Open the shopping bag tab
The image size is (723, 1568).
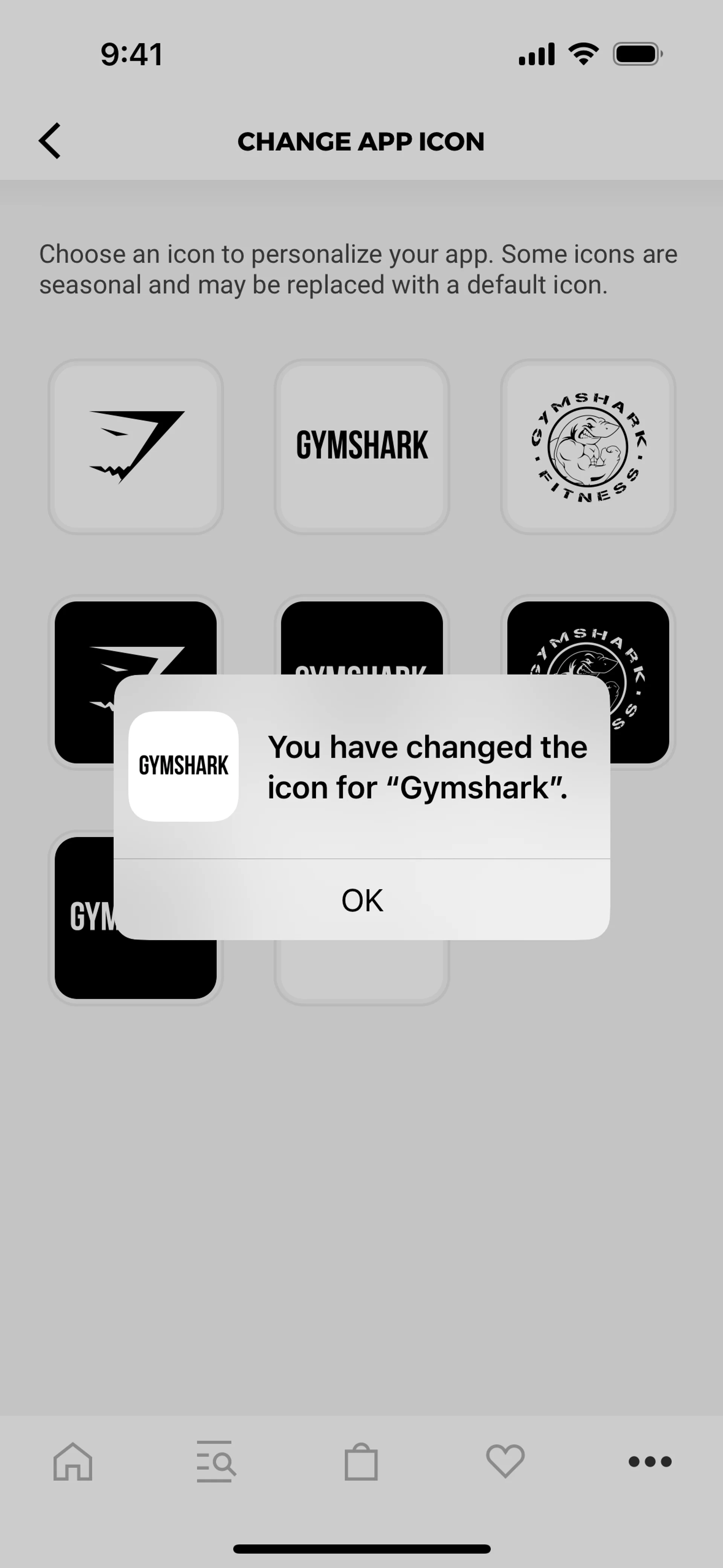point(361,1461)
